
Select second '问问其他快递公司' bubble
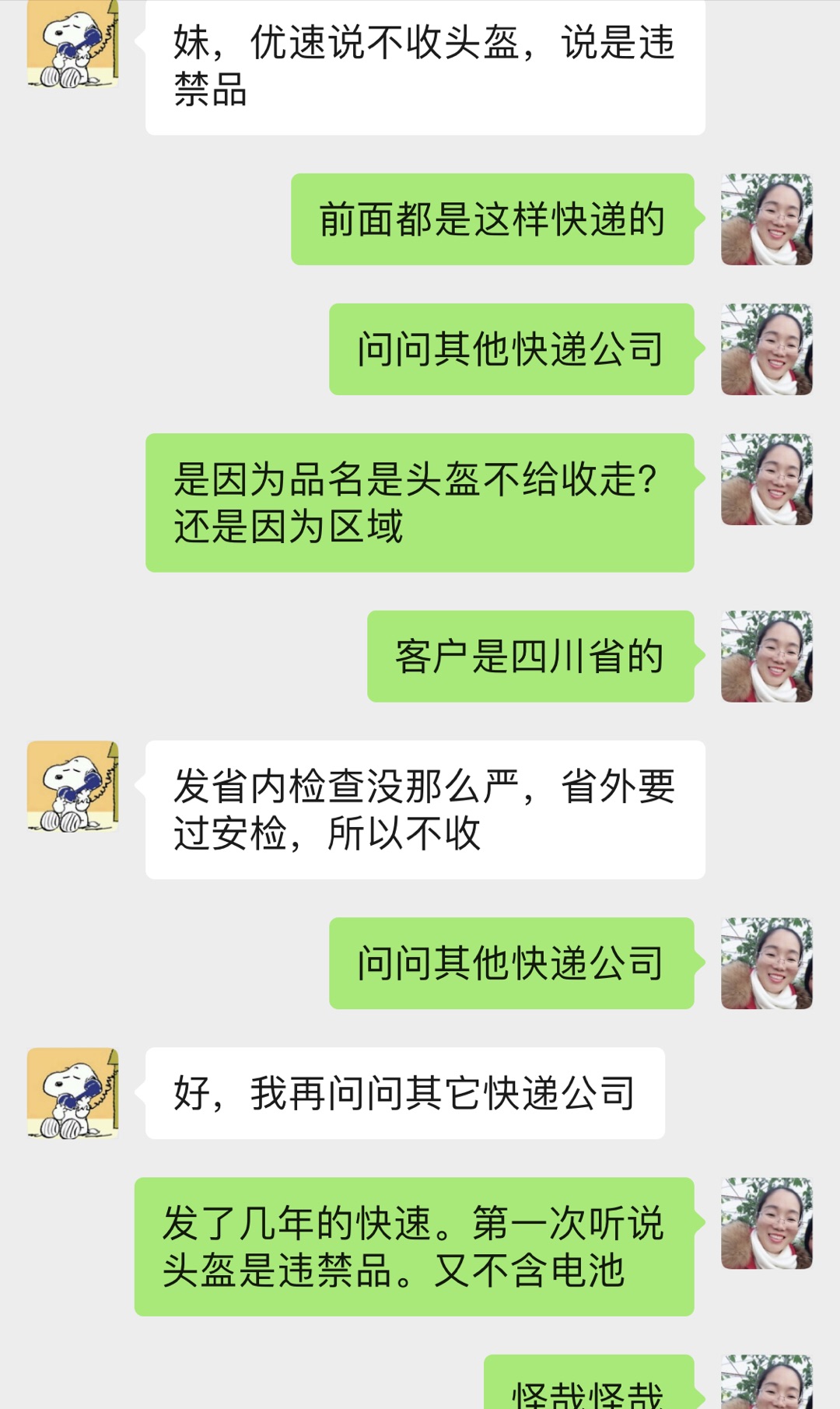[513, 965]
